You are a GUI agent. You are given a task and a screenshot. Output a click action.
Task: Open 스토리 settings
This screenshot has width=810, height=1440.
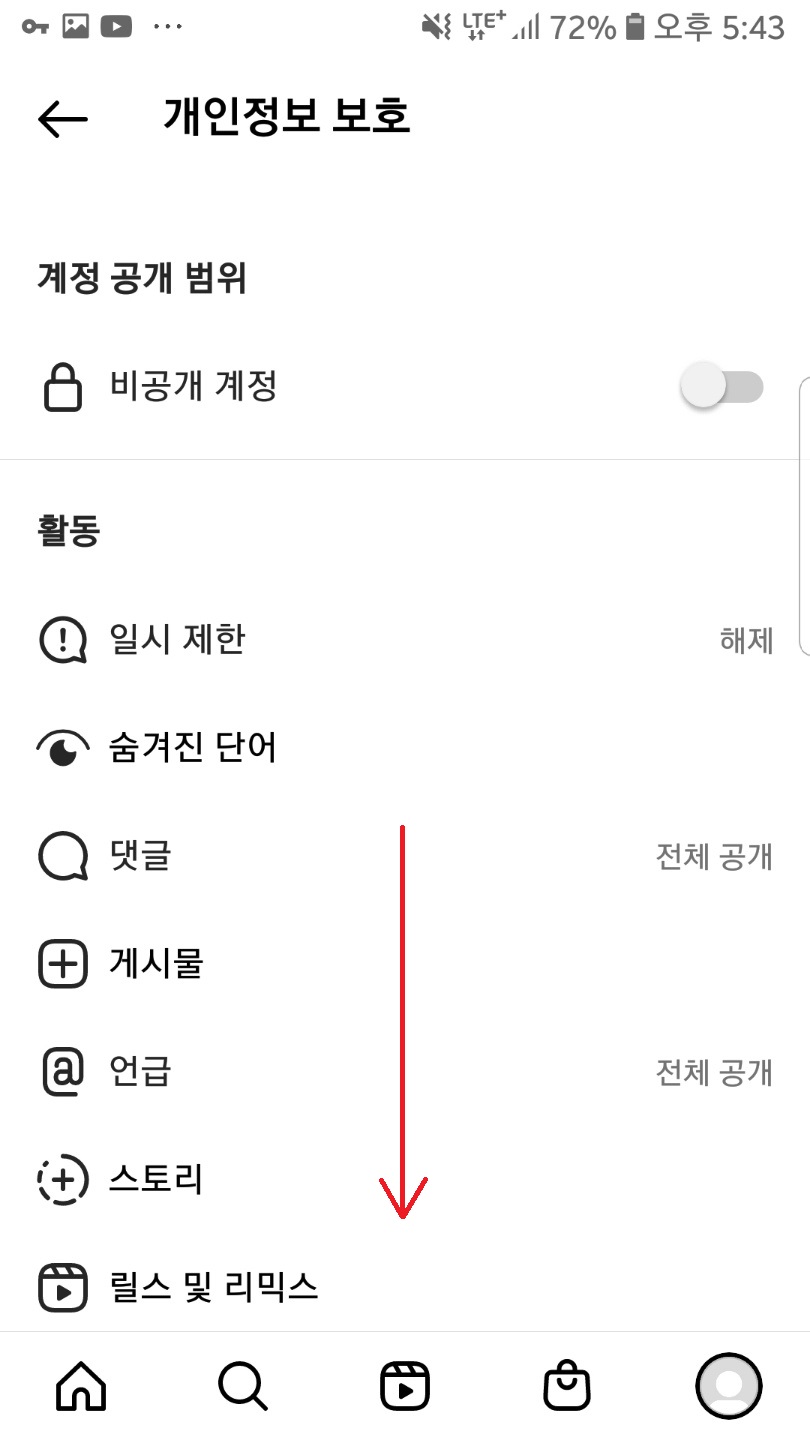pos(405,1180)
